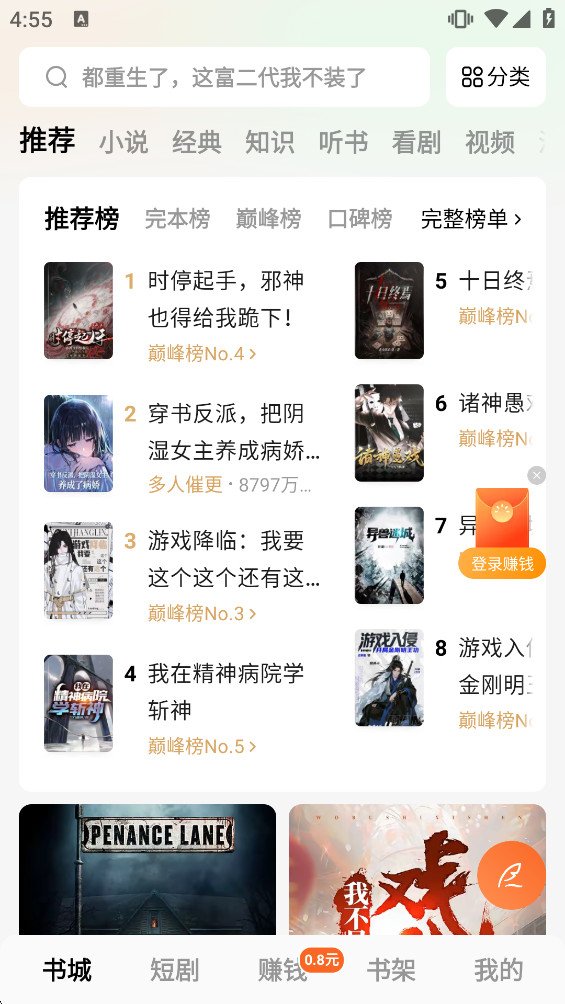The image size is (565, 1004).
Task: Tap the orange floating feather button
Action: (x=511, y=875)
